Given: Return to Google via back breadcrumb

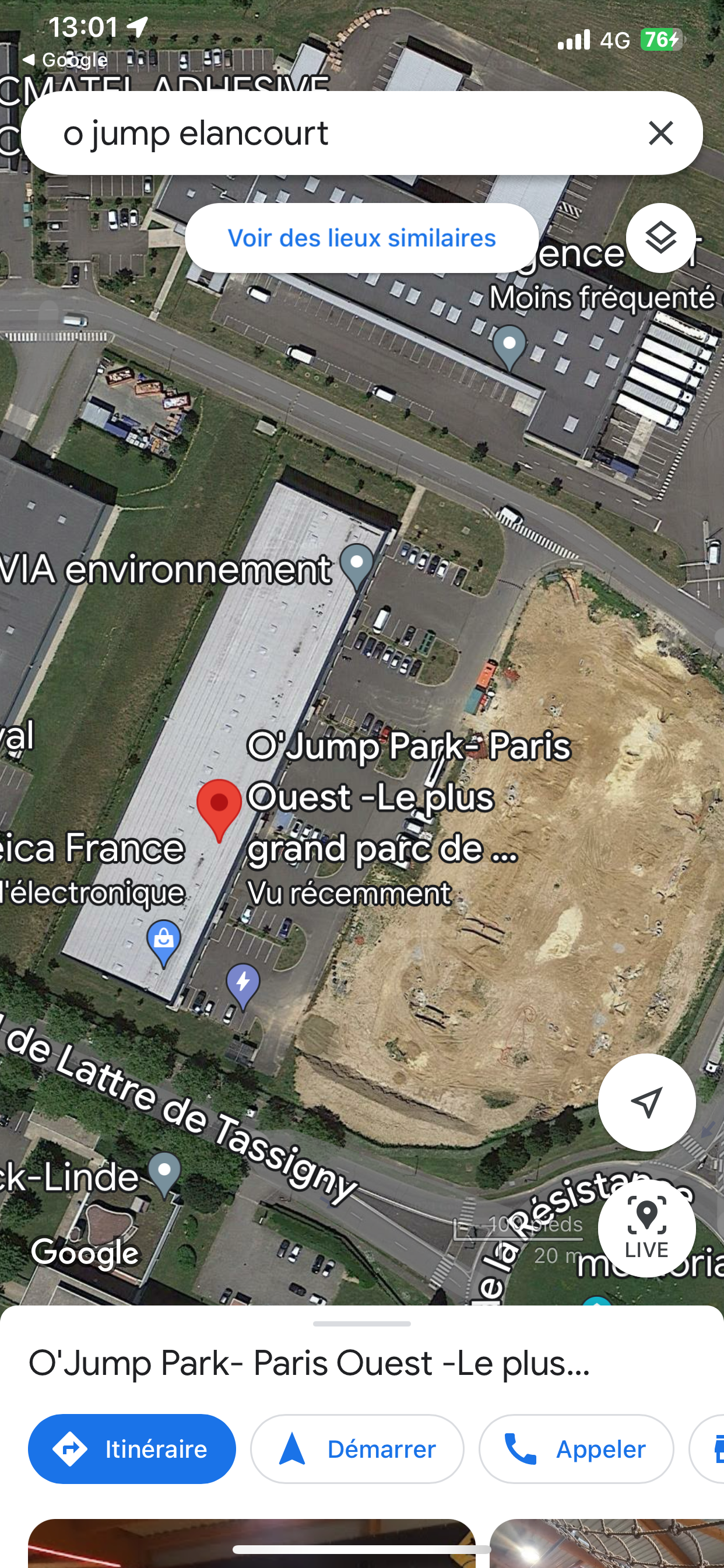Looking at the screenshot, I should point(65,60).
